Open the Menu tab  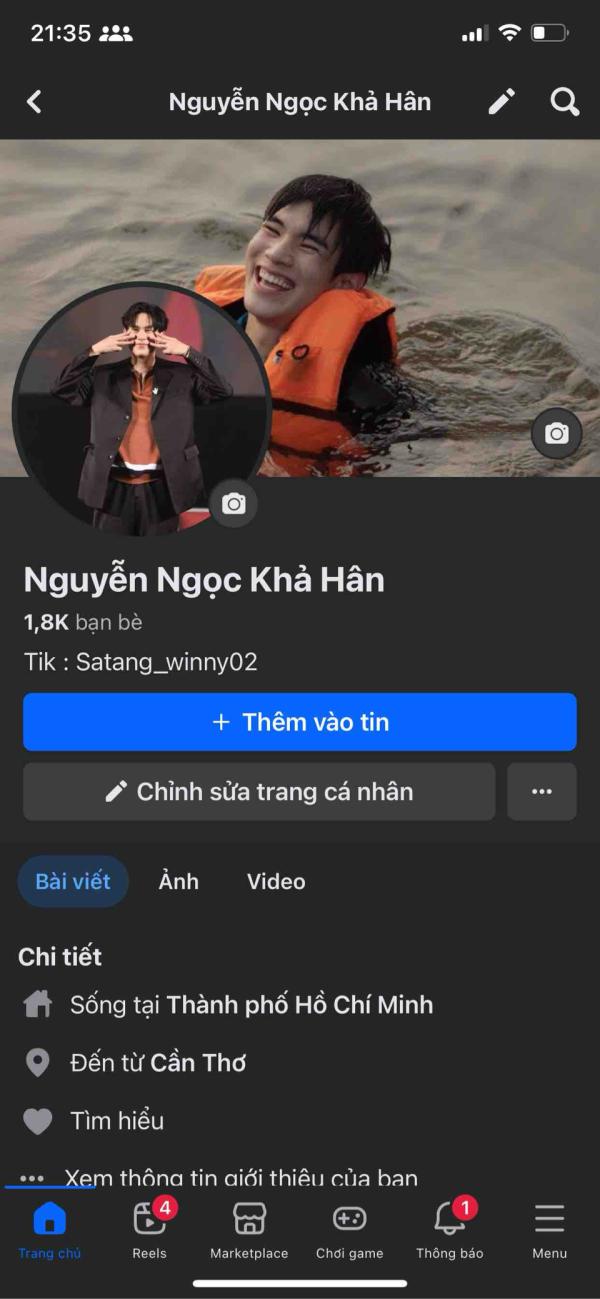[x=549, y=1230]
